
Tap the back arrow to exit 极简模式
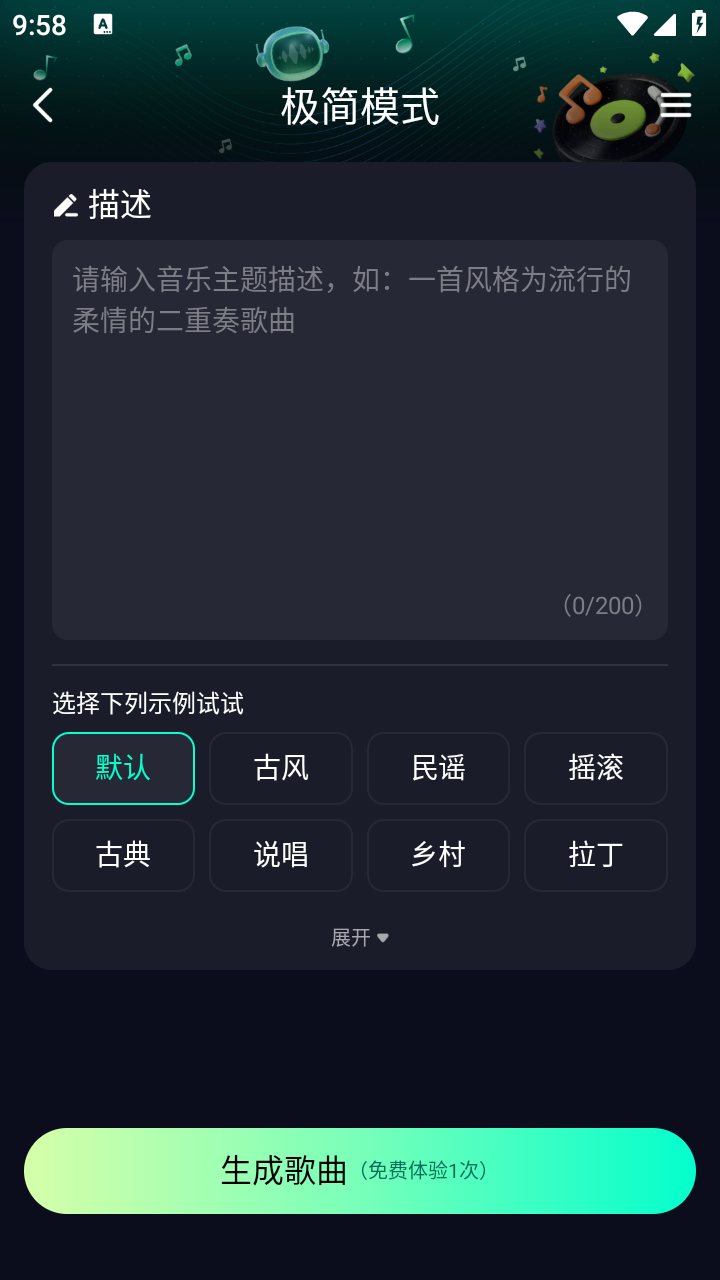42,104
